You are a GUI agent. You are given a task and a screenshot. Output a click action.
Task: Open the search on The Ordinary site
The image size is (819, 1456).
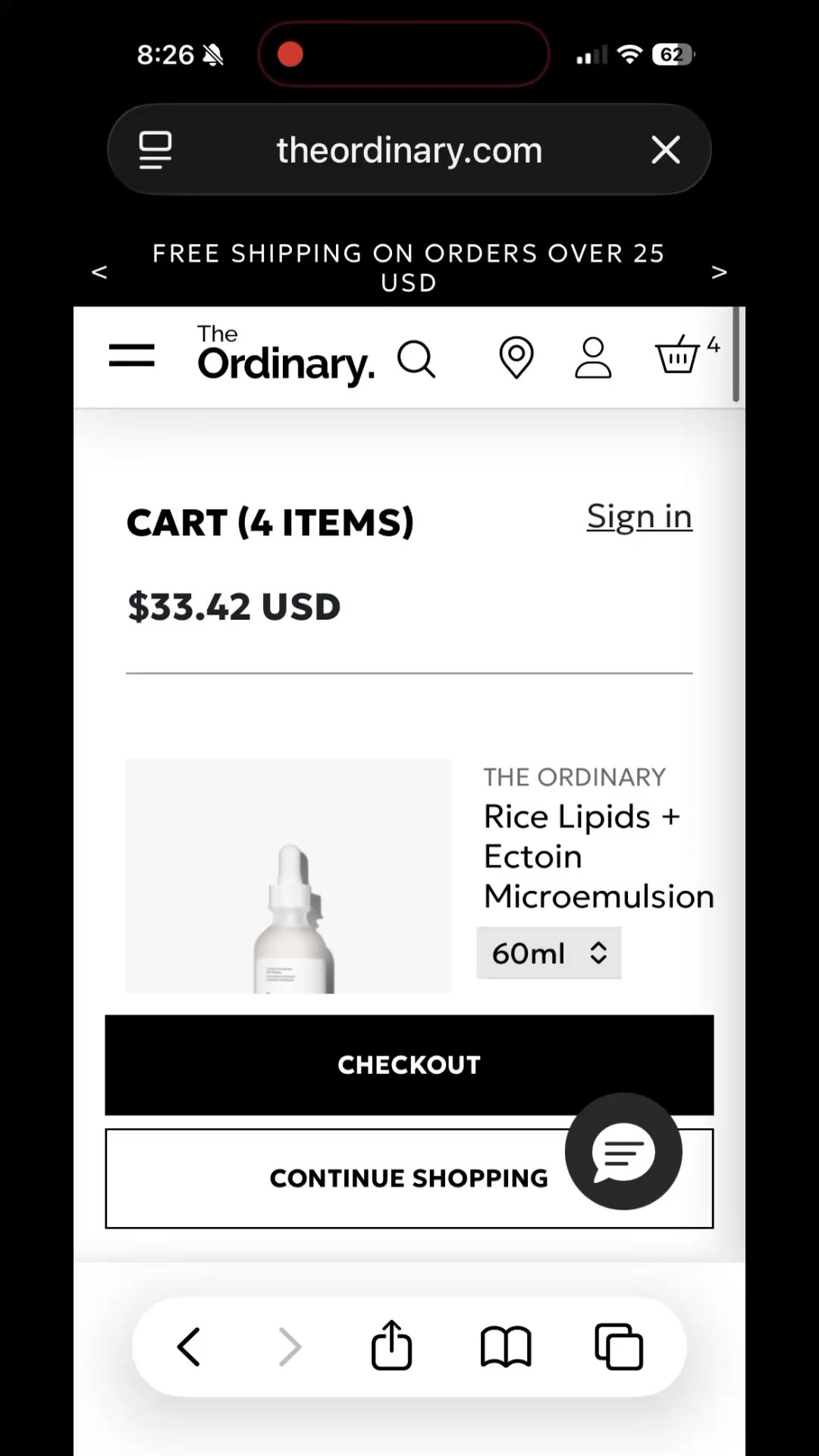[416, 357]
